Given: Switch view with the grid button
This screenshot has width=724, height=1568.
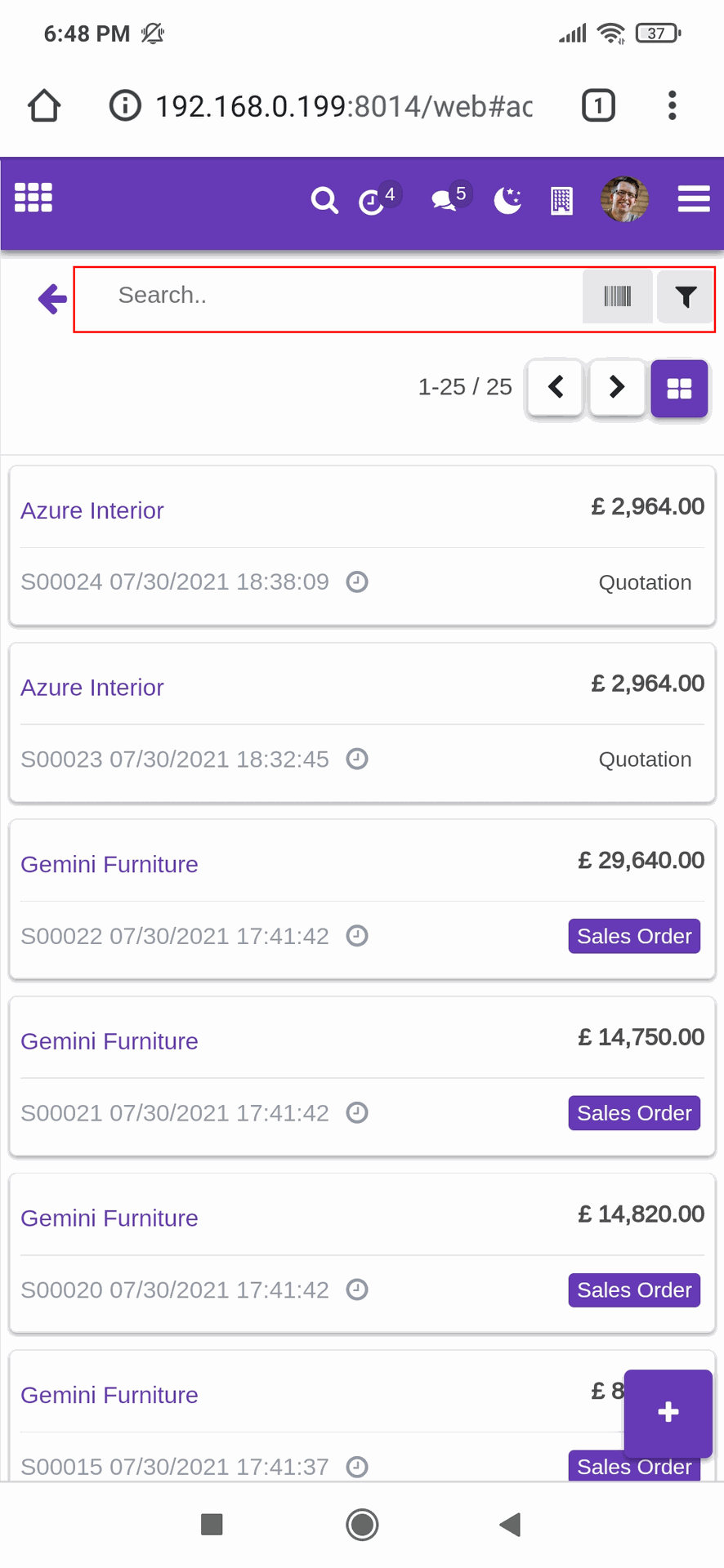Looking at the screenshot, I should point(679,389).
